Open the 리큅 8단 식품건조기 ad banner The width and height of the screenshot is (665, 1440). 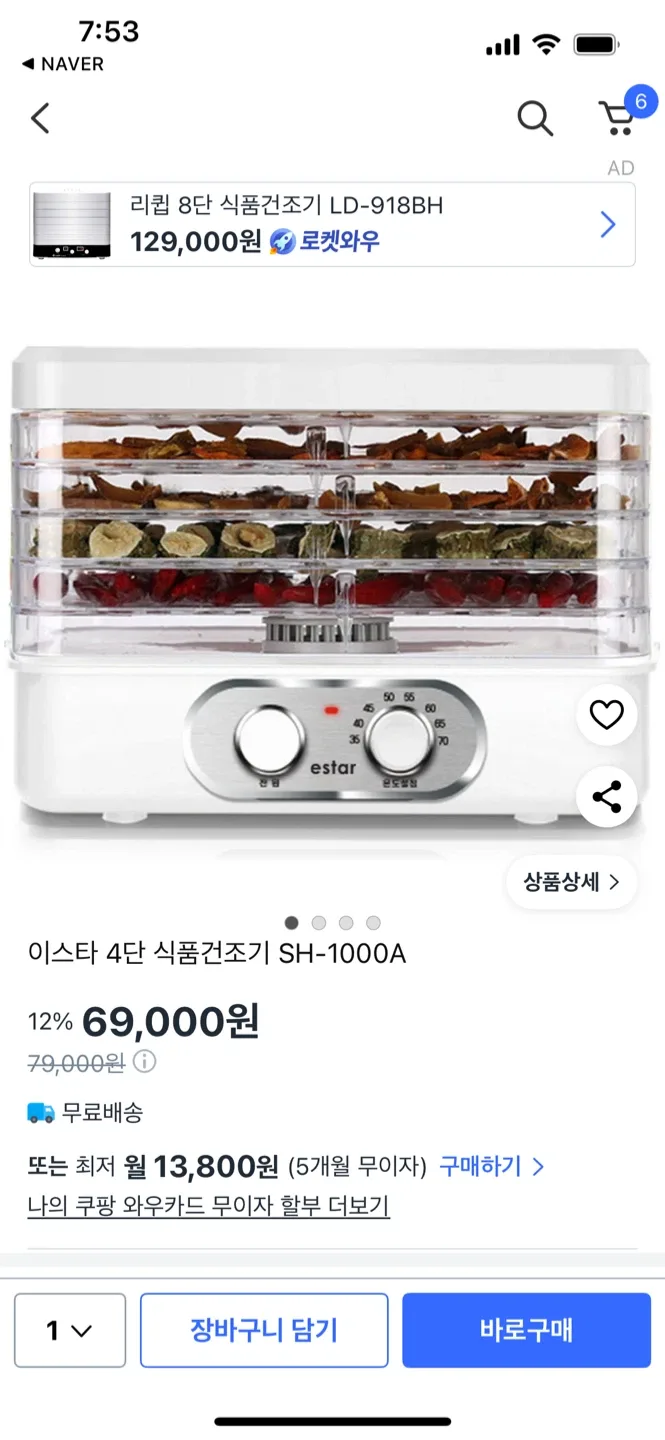tap(332, 224)
